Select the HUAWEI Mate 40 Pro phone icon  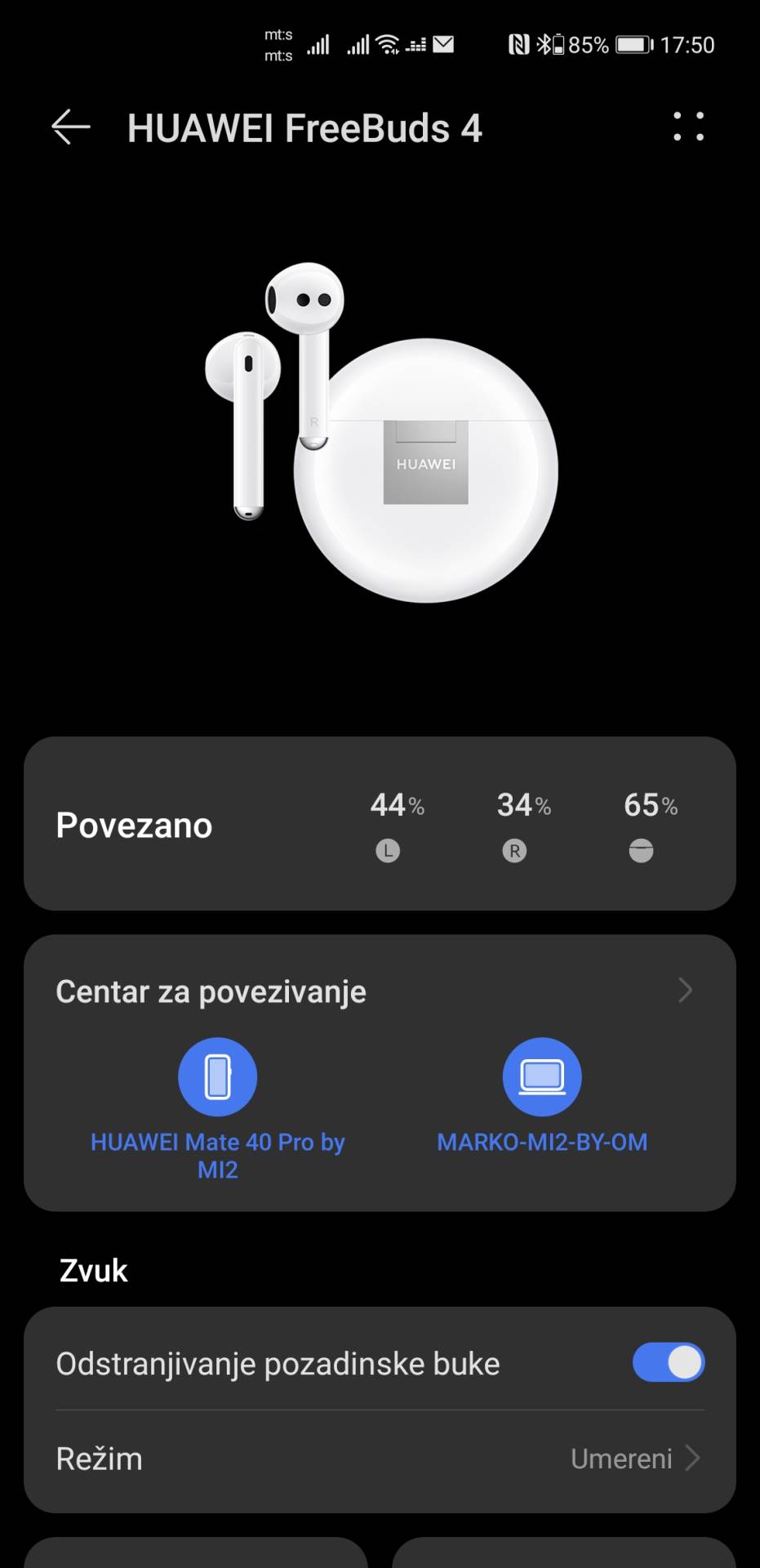217,1076
